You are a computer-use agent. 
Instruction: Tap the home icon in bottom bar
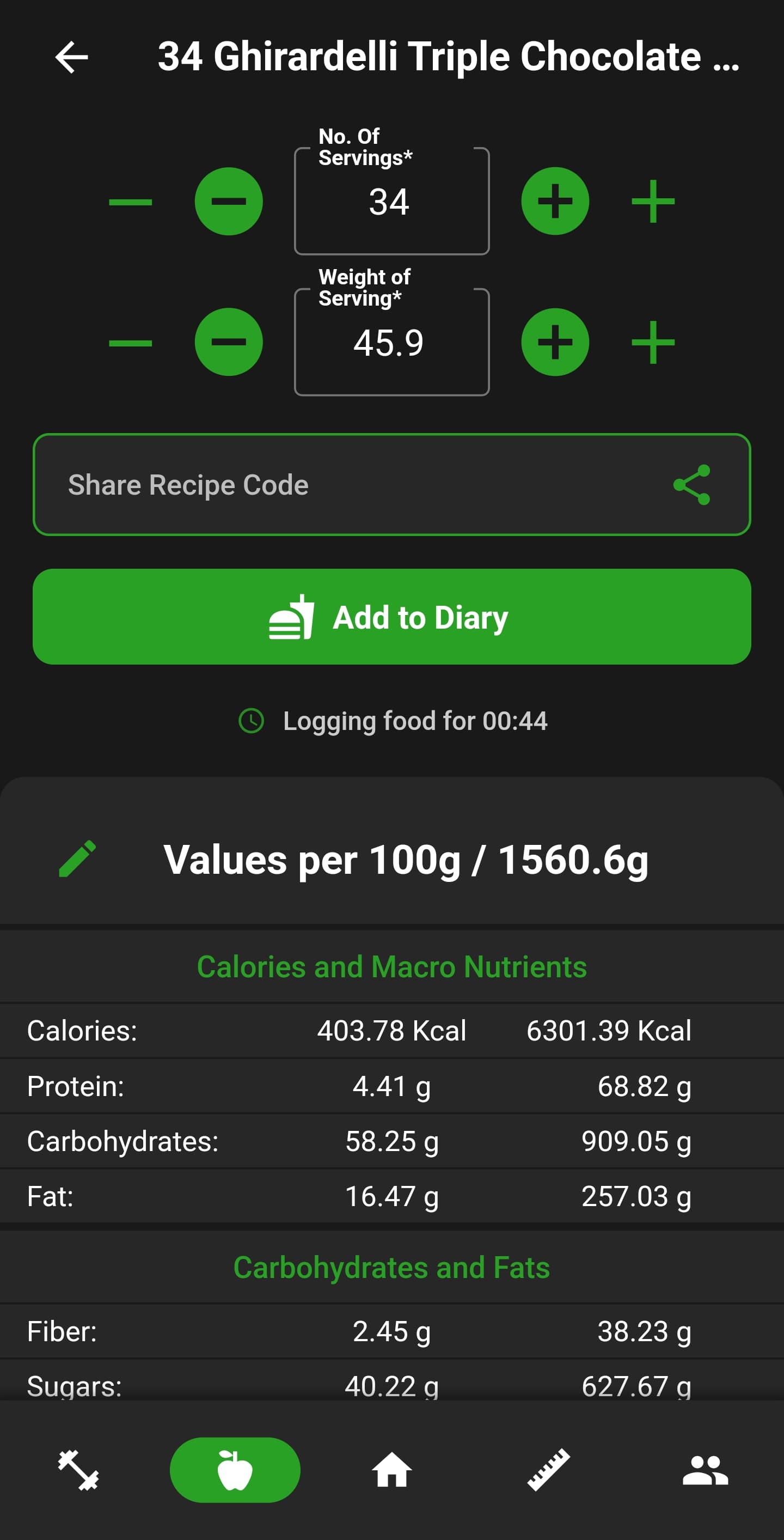click(x=392, y=1471)
